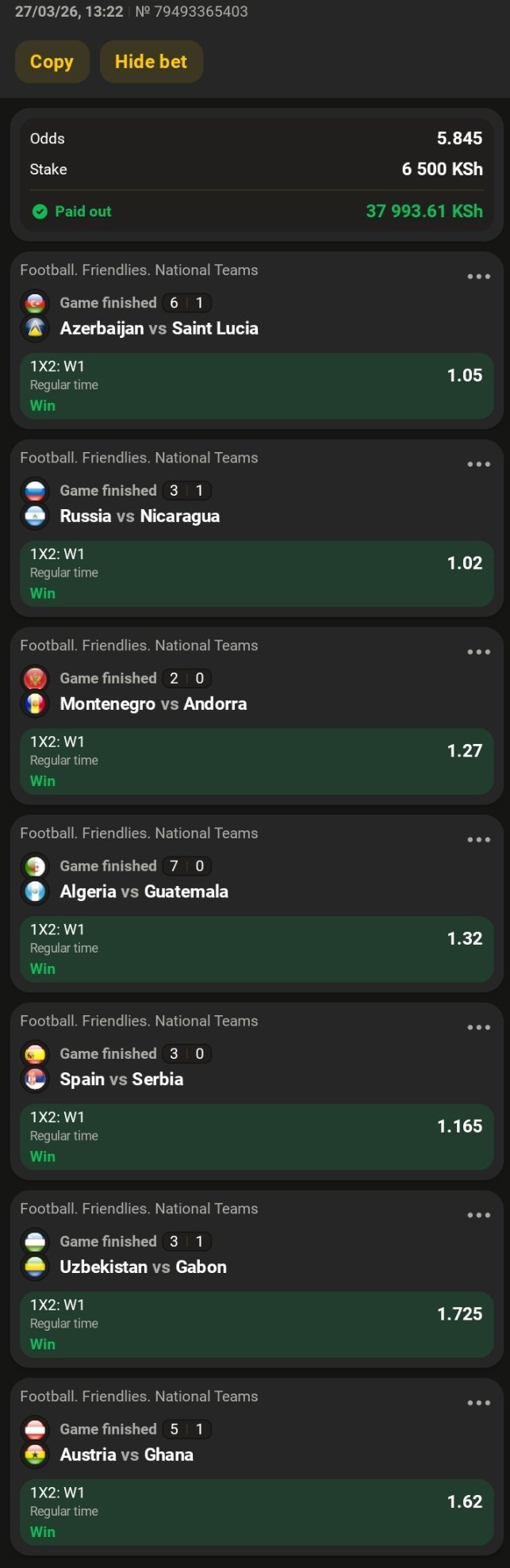Open options for Austria vs Ghana
The image size is (510, 1568).
pyautogui.click(x=478, y=1403)
